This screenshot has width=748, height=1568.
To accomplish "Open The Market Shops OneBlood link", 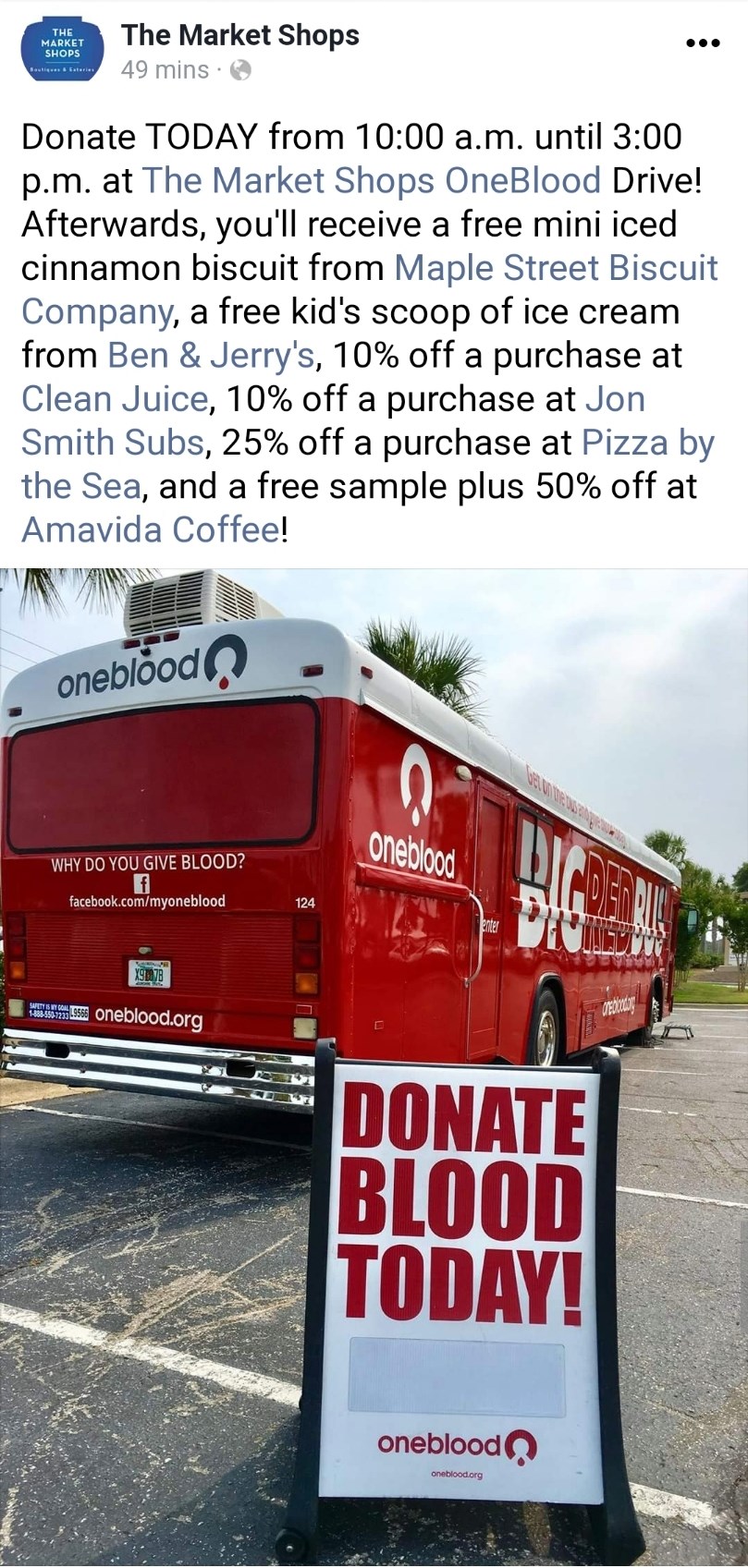I will click(x=371, y=180).
